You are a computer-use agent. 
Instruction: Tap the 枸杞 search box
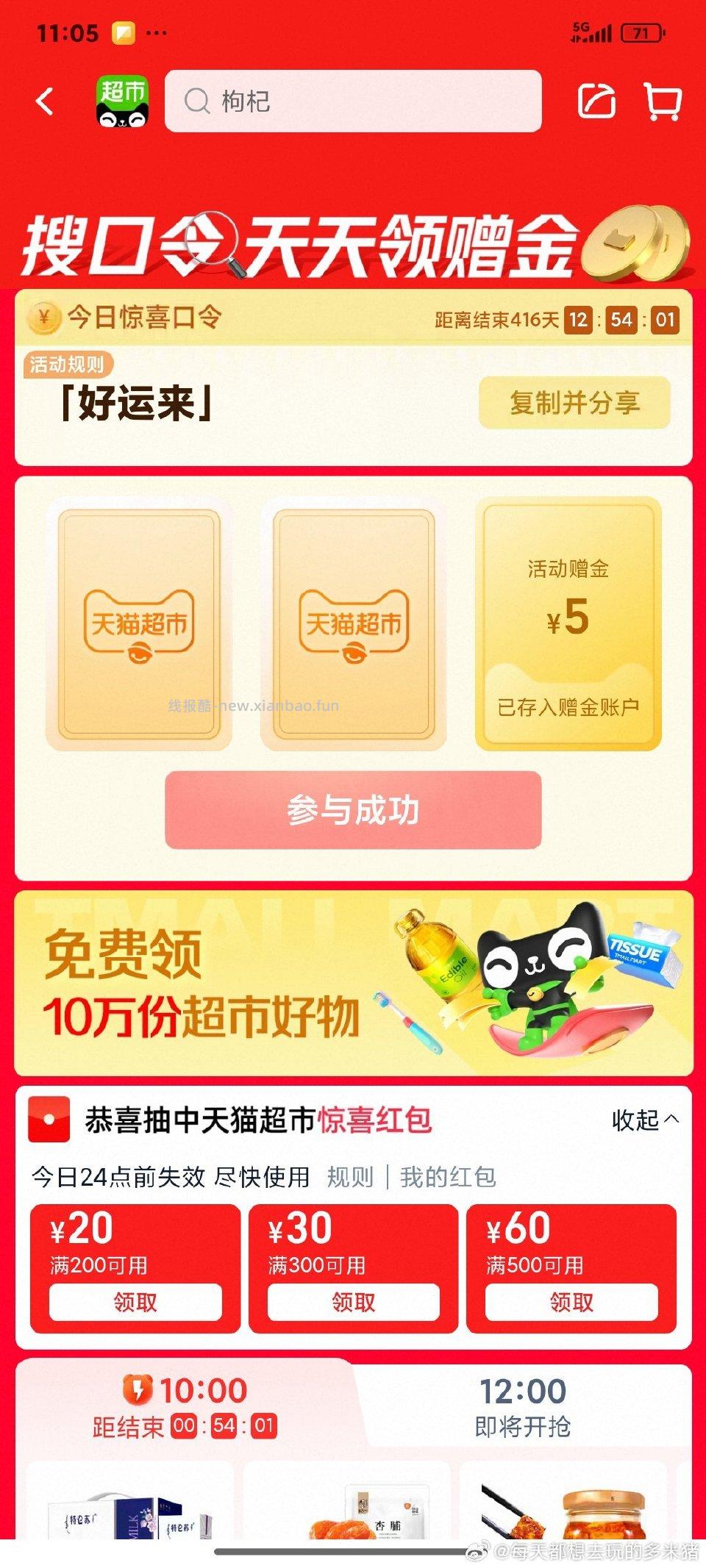point(353,101)
